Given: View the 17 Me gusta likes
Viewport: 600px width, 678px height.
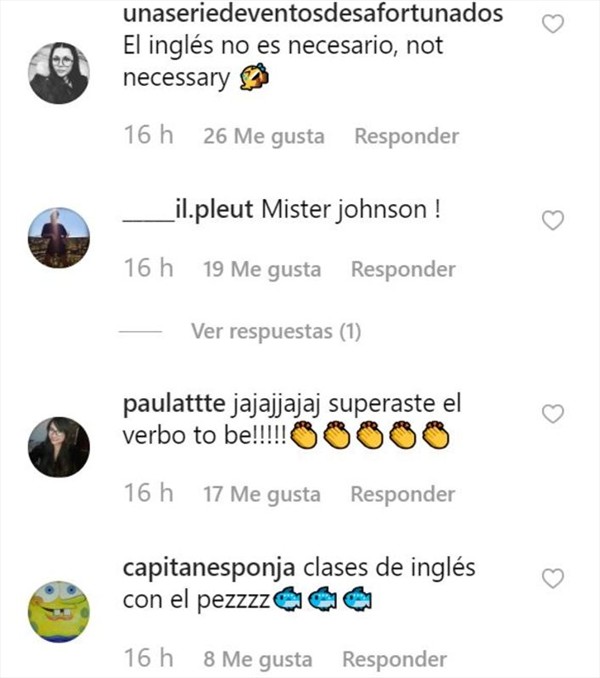Looking at the screenshot, I should point(262,494).
